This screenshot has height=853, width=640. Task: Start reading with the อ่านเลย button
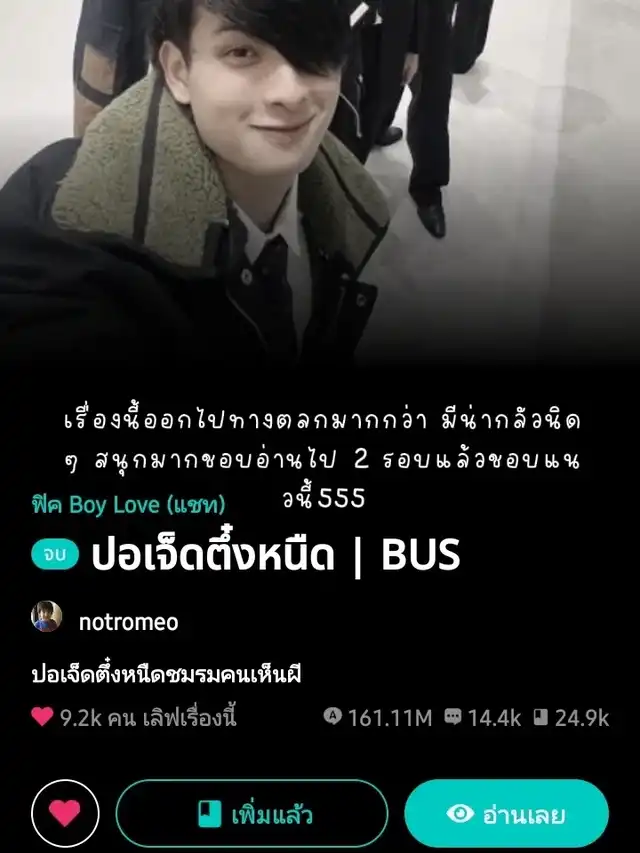[x=506, y=813]
